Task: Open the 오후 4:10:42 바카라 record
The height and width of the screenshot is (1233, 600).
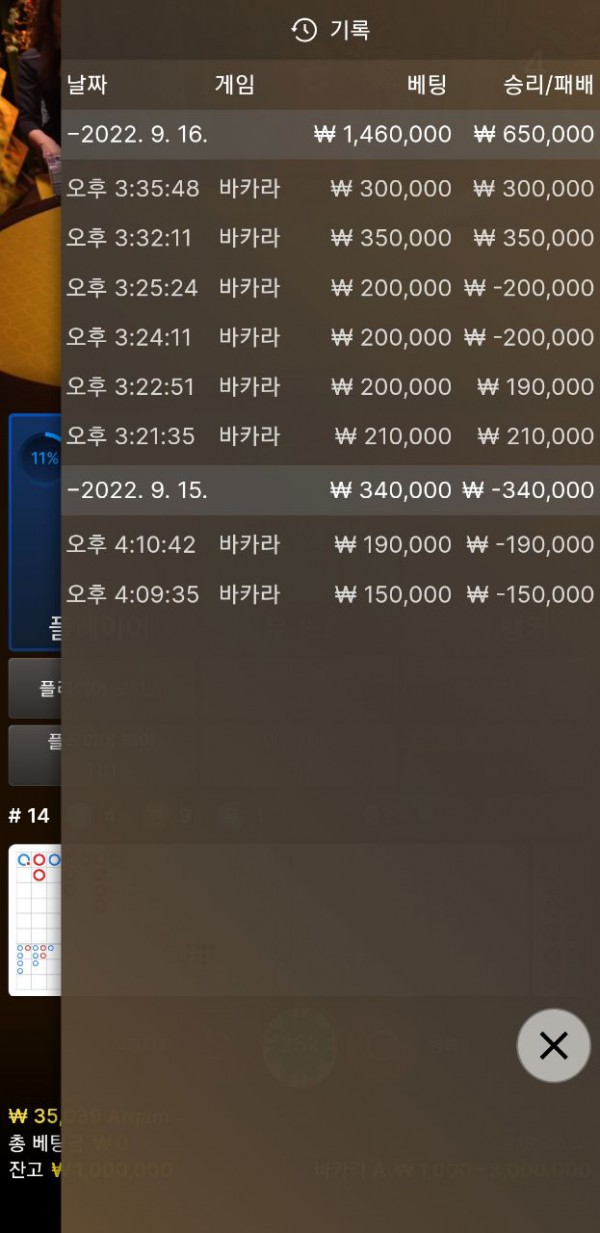Action: pyautogui.click(x=330, y=545)
